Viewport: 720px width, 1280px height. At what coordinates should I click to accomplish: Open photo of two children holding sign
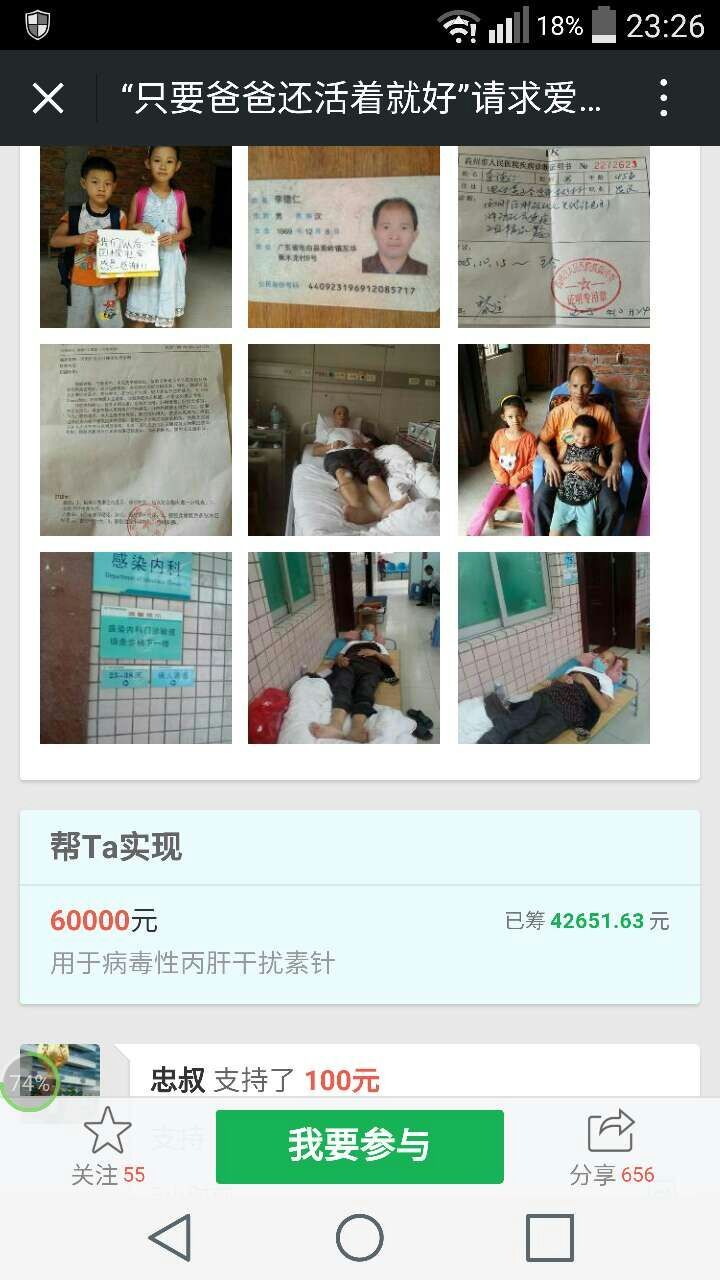[x=136, y=238]
